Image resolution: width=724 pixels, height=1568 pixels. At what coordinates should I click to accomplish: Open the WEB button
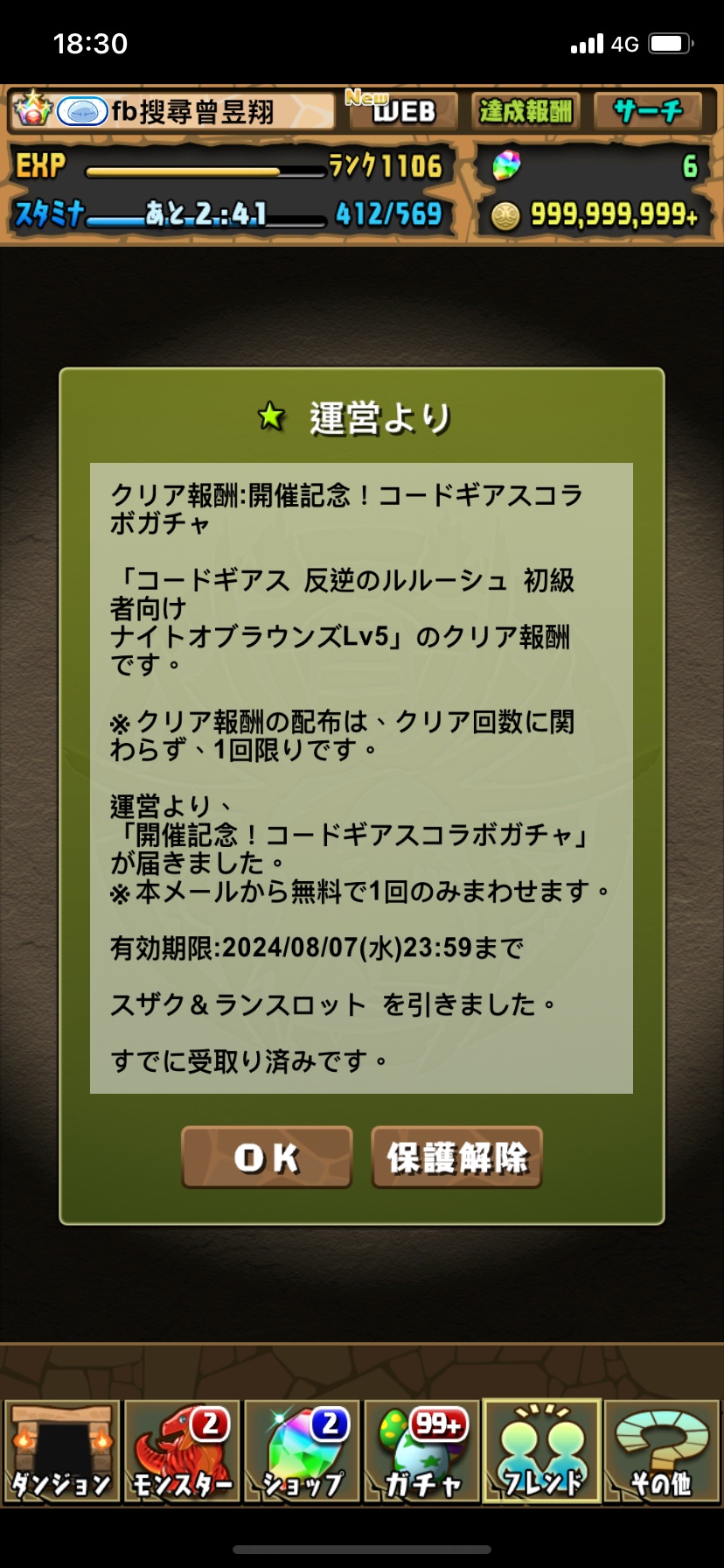(402, 111)
